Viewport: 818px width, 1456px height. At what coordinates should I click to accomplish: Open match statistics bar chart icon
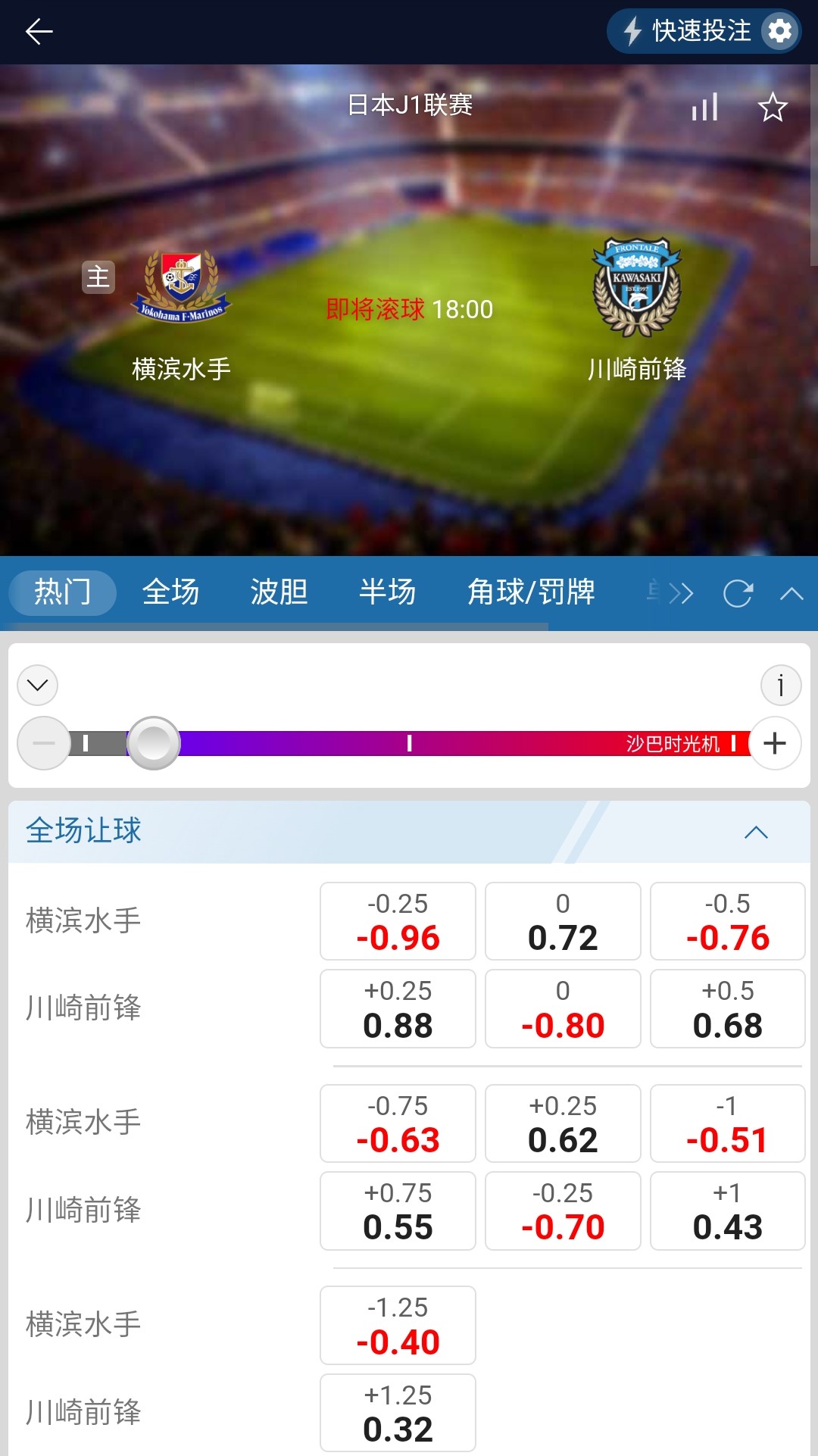(x=704, y=108)
